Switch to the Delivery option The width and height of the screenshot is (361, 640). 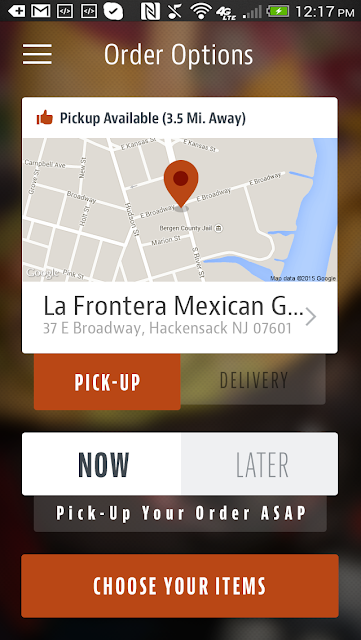(253, 380)
